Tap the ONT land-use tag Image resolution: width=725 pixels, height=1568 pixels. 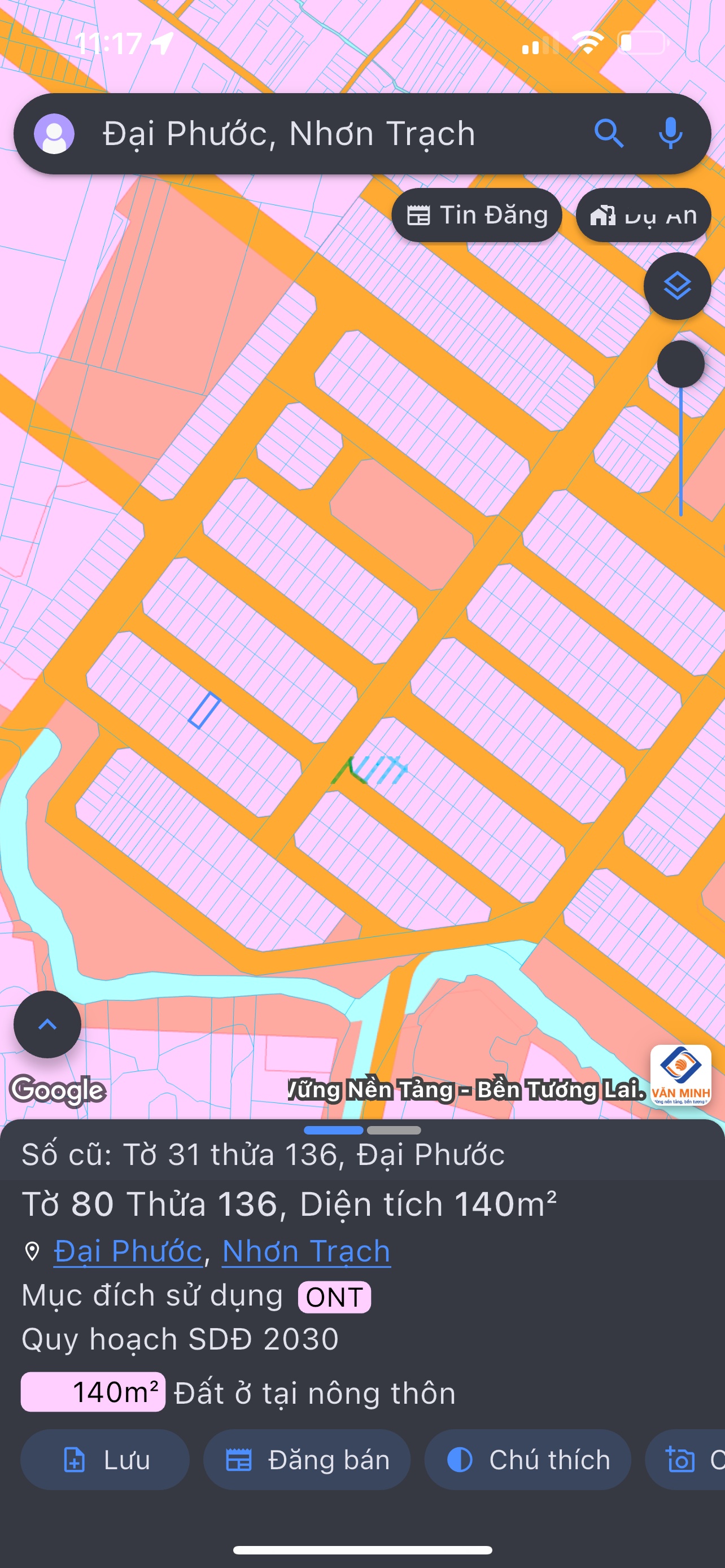[x=334, y=1297]
